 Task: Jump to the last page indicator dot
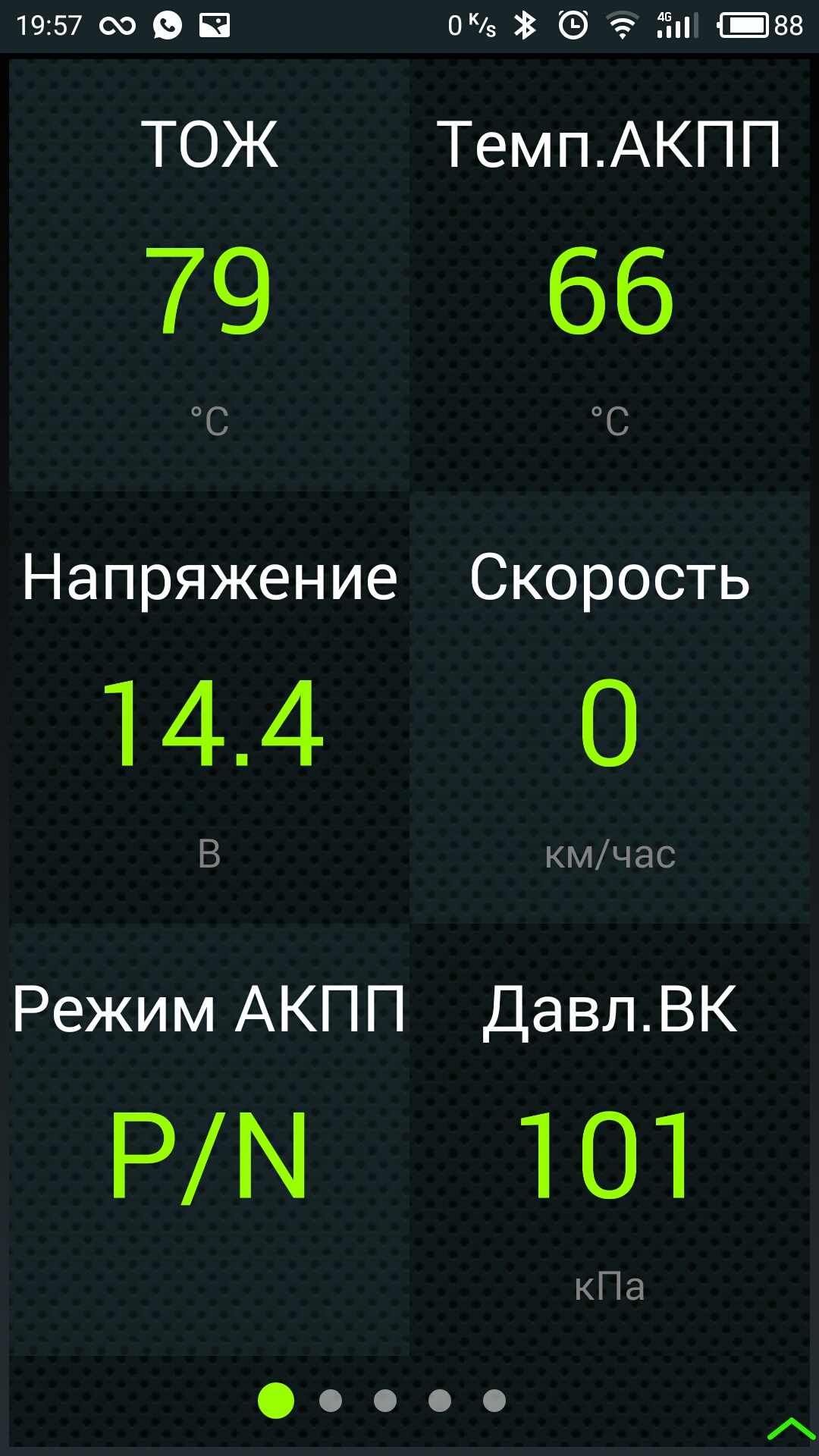494,1401
